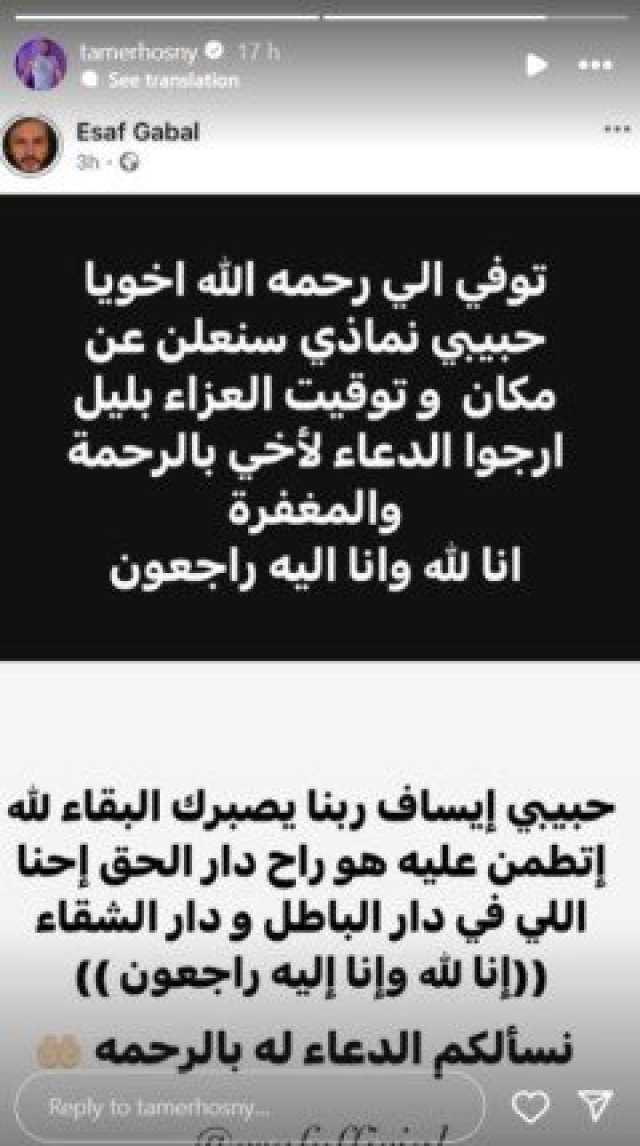Open tamerhosny's profile picture

coord(41,64)
